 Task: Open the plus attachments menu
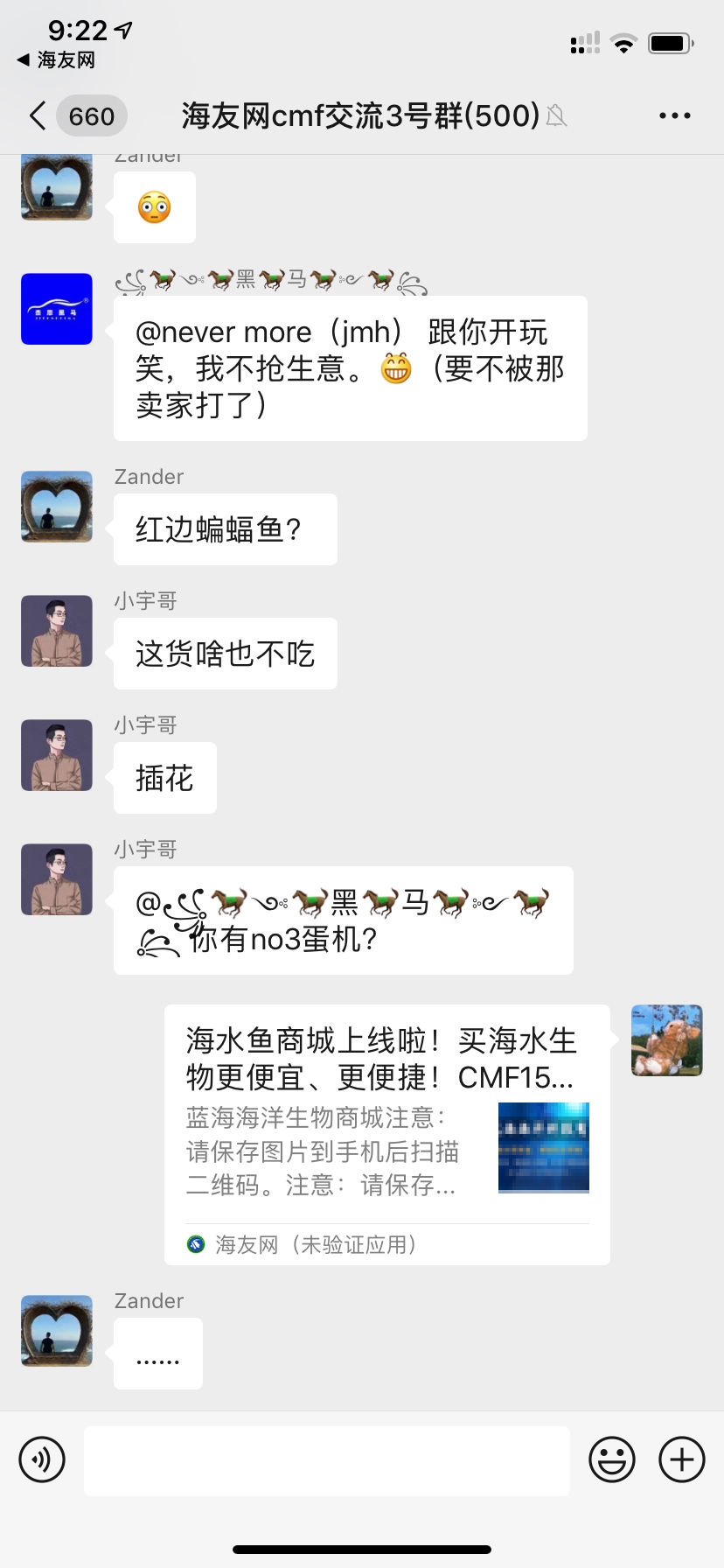click(681, 1459)
